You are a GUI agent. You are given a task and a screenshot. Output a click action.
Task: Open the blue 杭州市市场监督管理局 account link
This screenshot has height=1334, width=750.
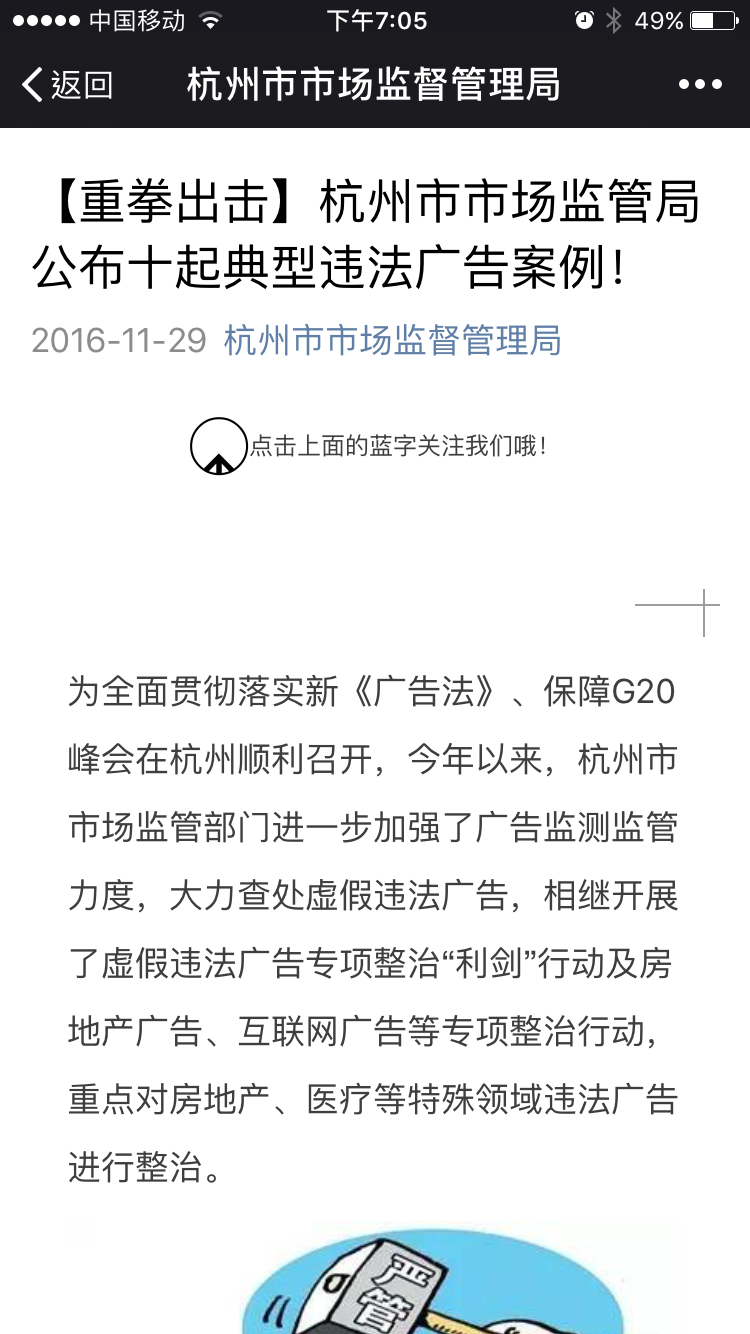[392, 341]
